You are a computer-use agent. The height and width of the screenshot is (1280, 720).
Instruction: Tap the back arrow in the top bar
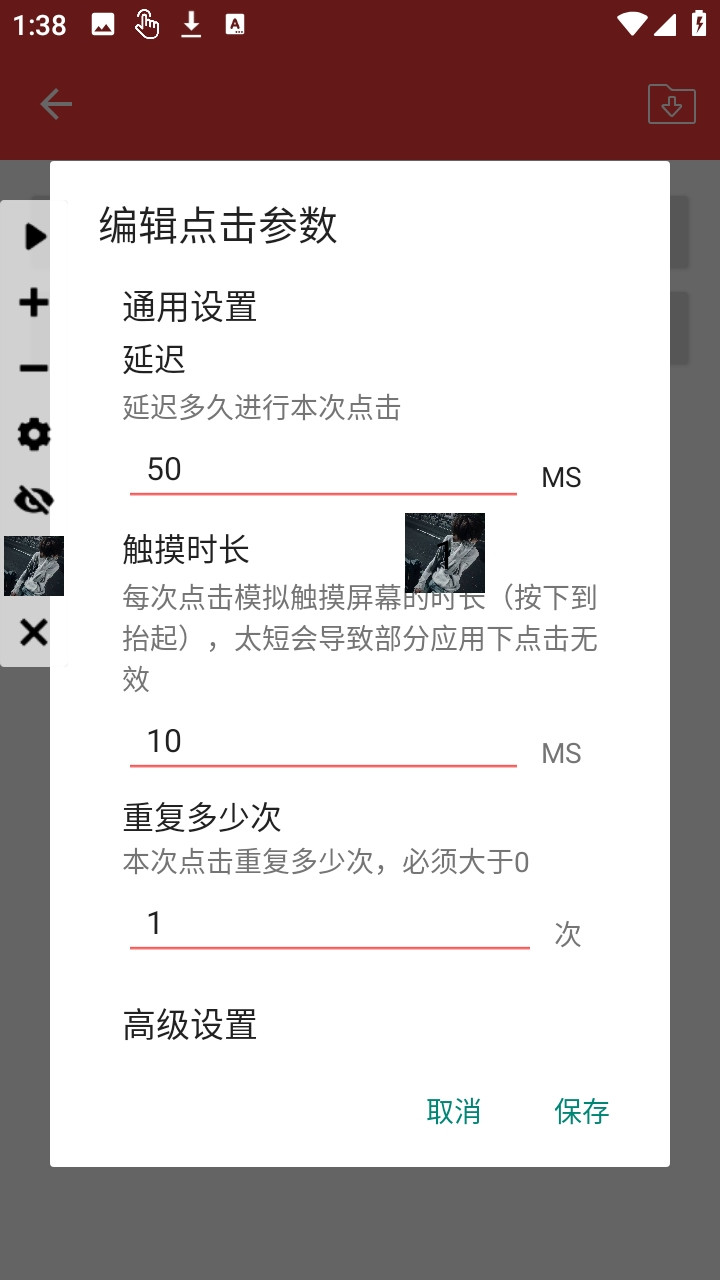click(x=56, y=103)
